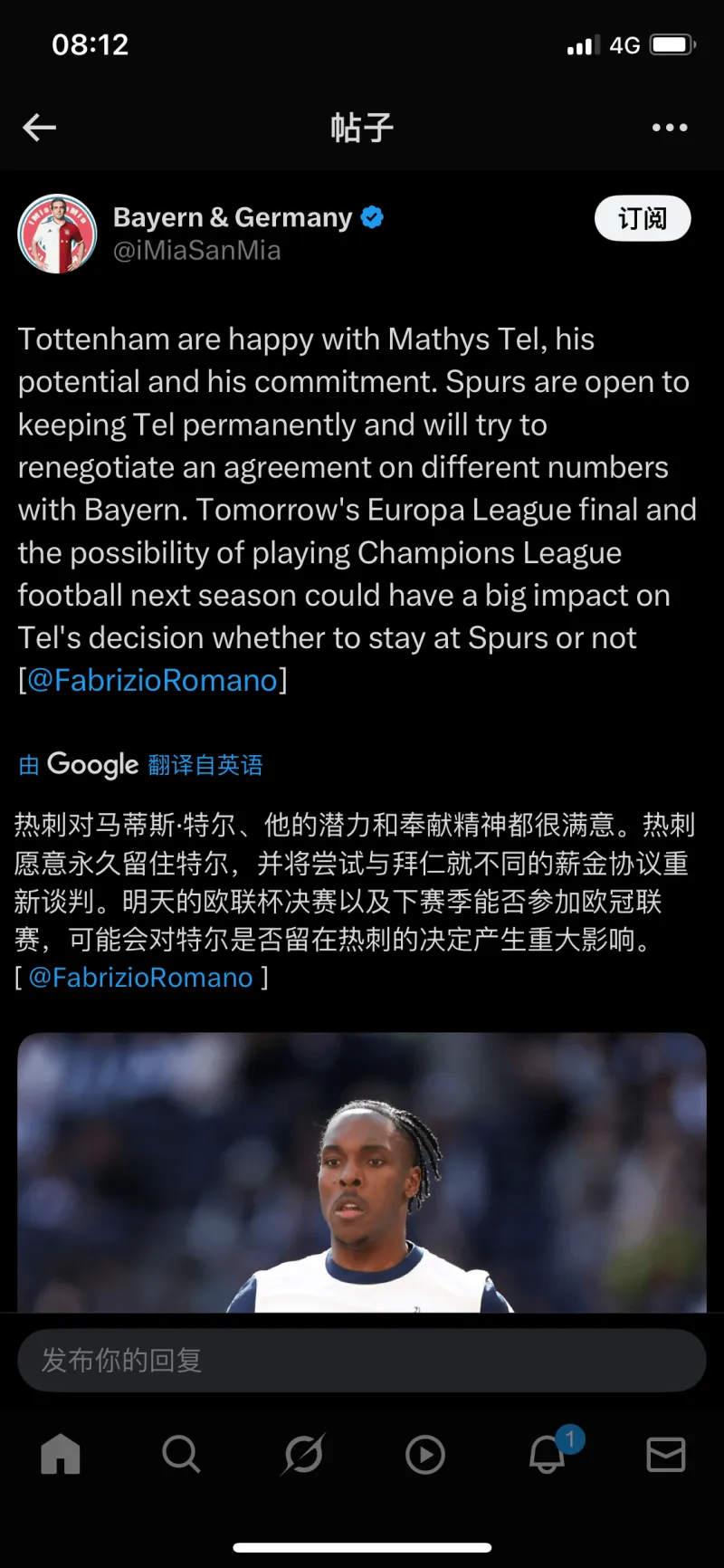Go back using the arrow icon
Screen dimensions: 724x1568
40,128
